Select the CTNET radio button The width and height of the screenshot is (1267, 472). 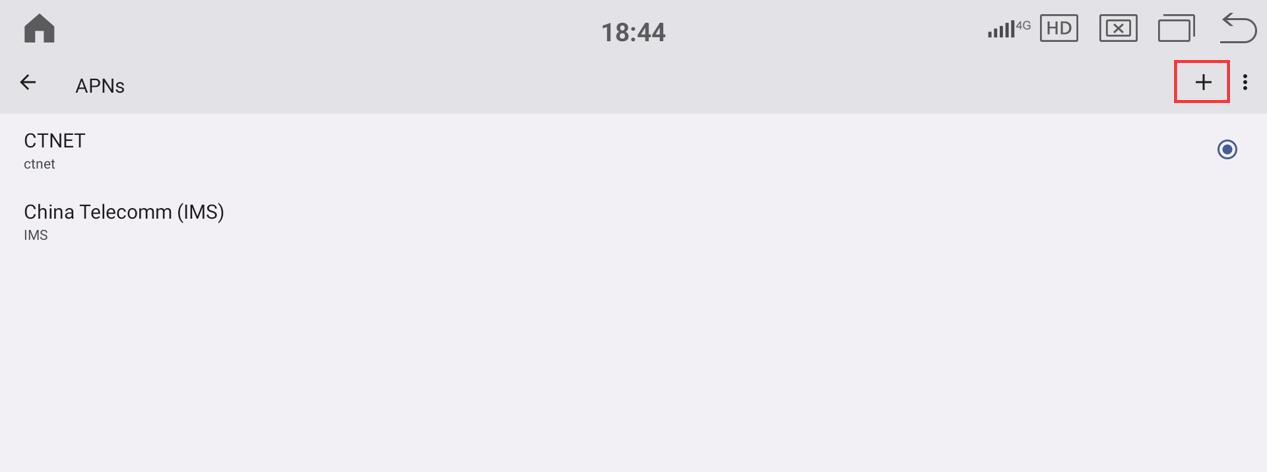click(1227, 150)
